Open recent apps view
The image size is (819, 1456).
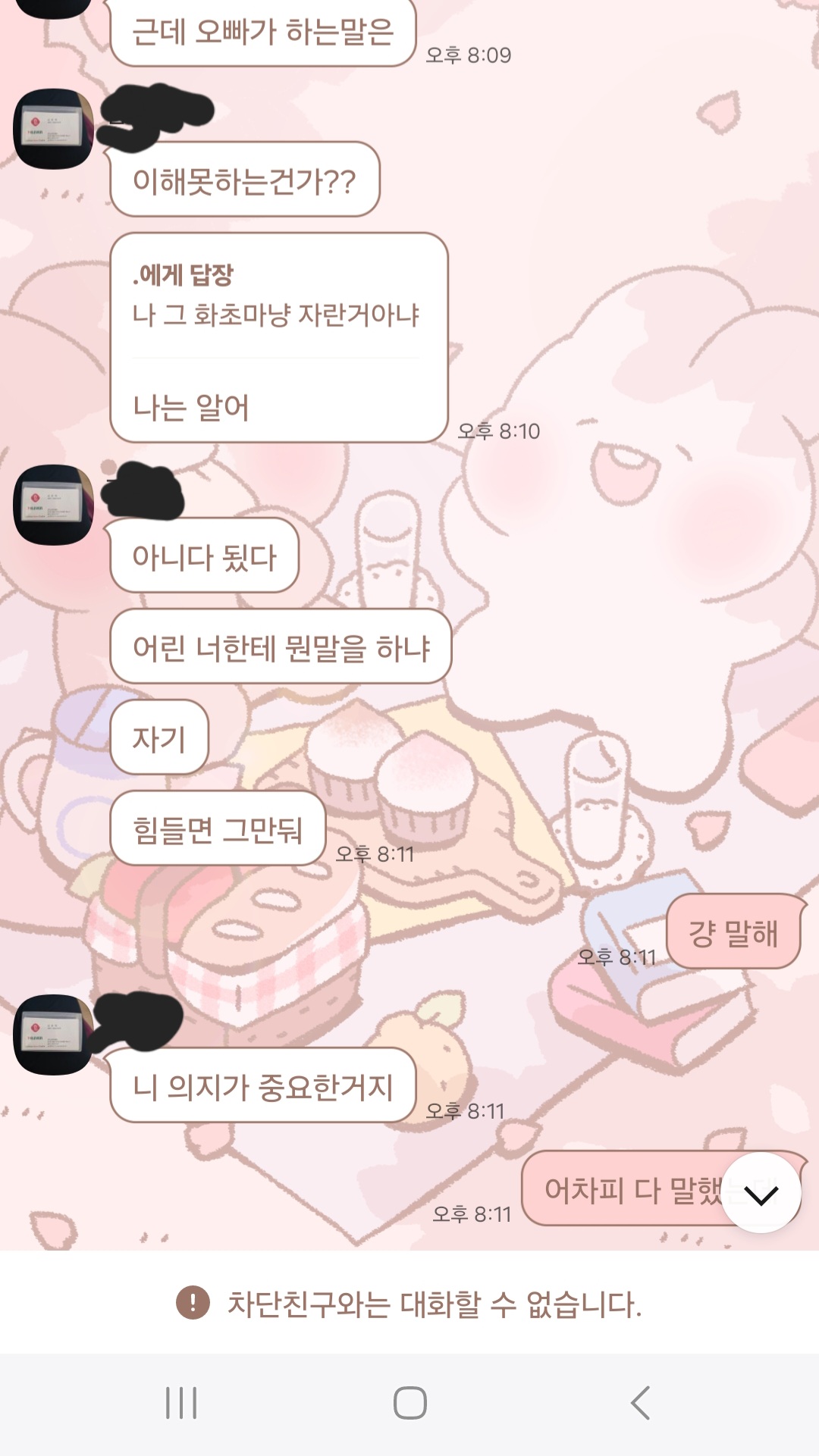click(x=181, y=1403)
